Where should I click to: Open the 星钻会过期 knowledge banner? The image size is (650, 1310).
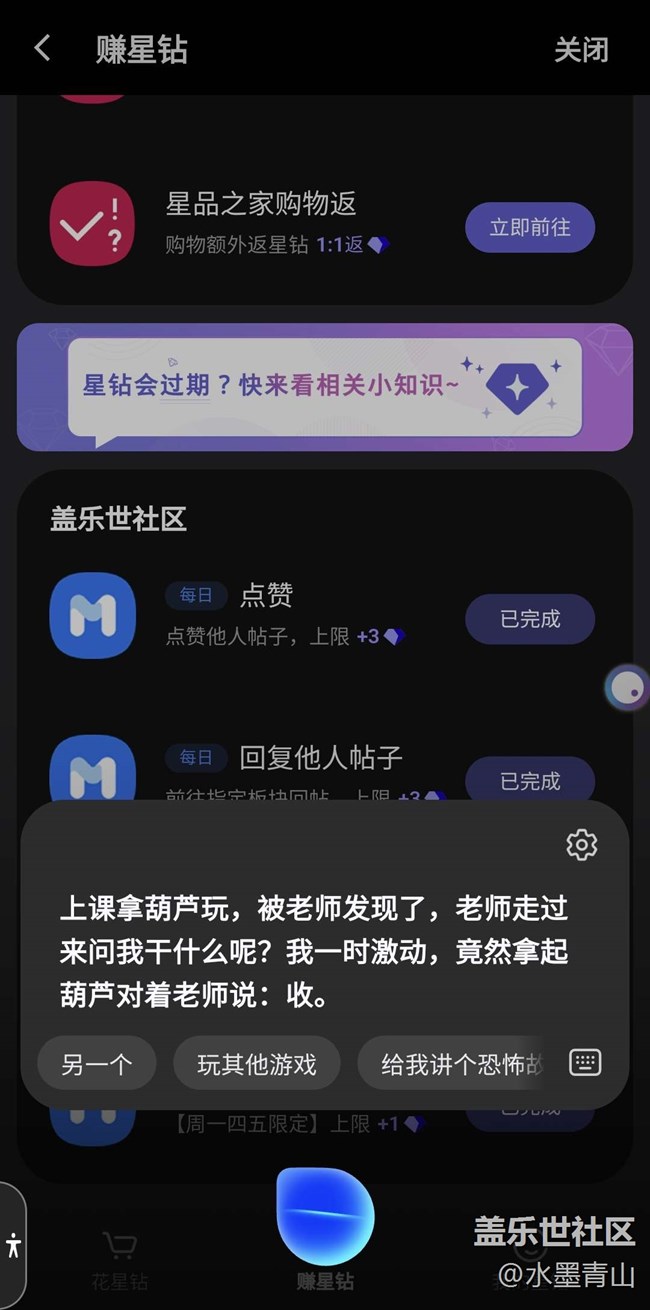tap(325, 387)
